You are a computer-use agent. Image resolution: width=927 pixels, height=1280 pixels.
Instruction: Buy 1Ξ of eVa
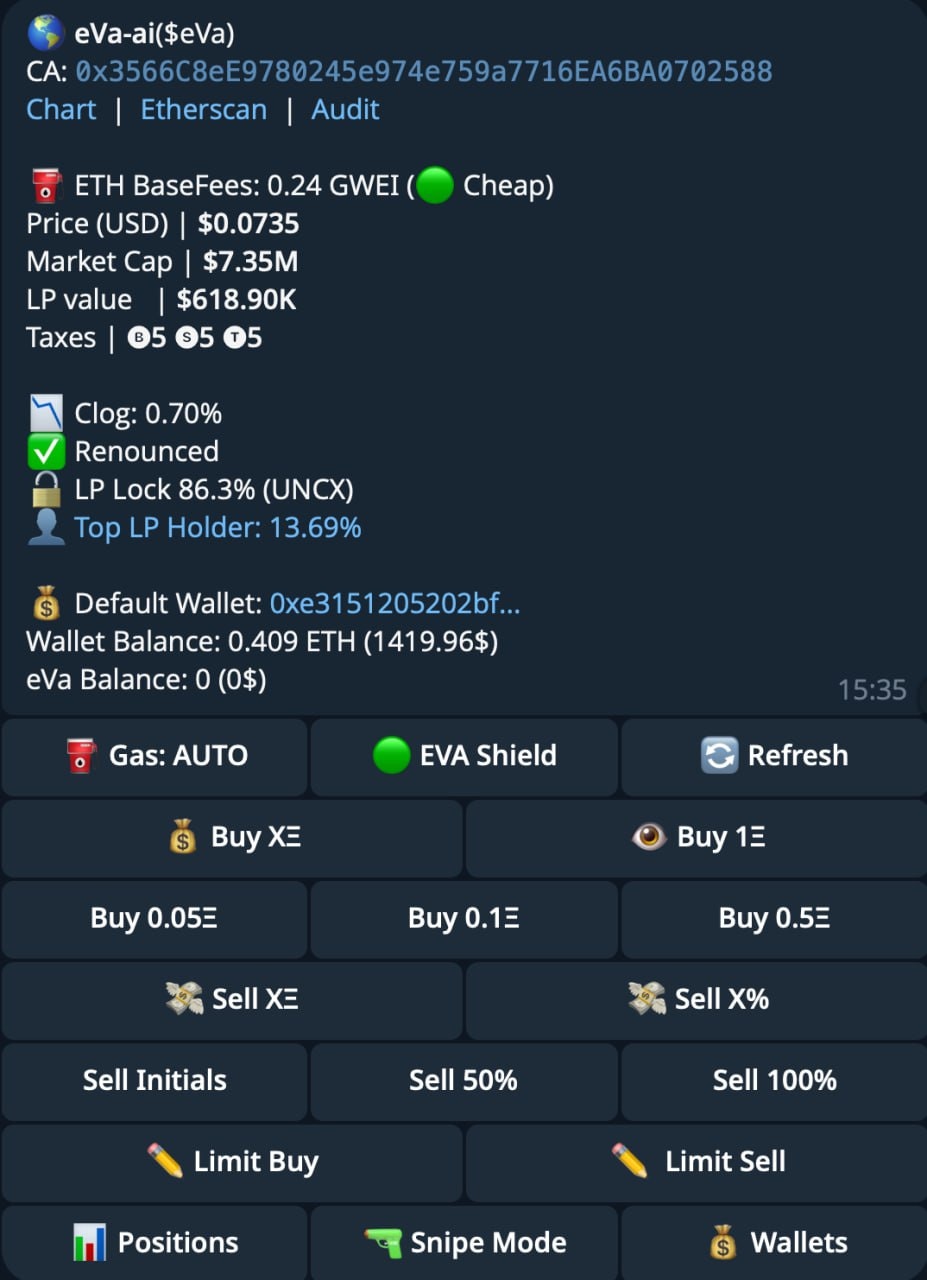pos(697,837)
